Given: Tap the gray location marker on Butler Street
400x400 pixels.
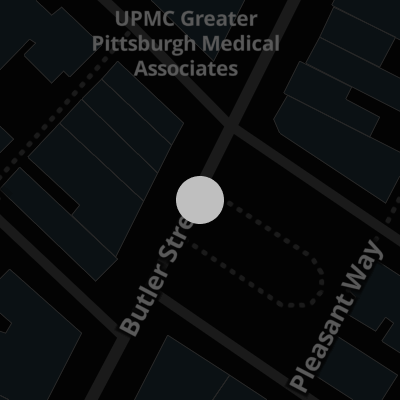Looking at the screenshot, I should click(200, 200).
